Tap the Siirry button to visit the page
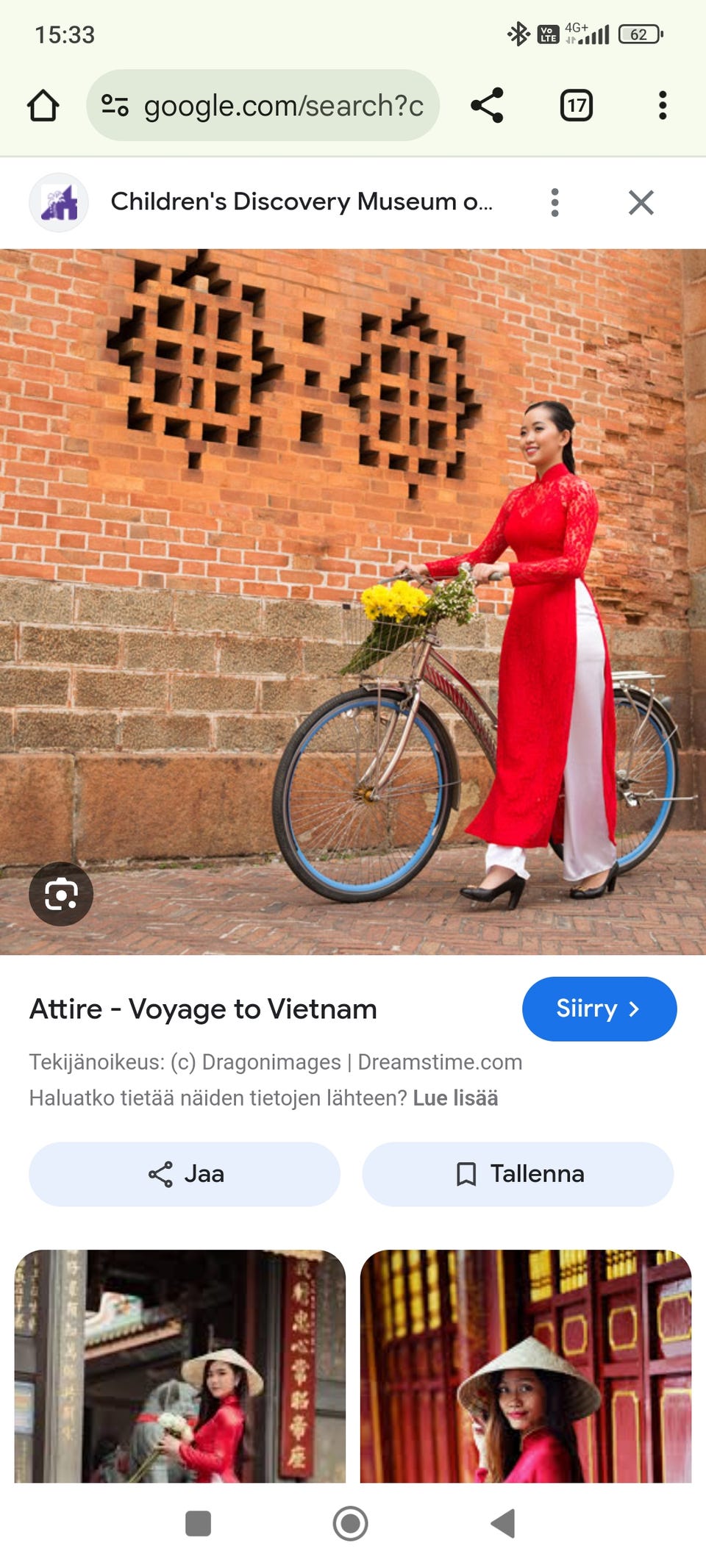This screenshot has height=1568, width=706. [x=599, y=1009]
